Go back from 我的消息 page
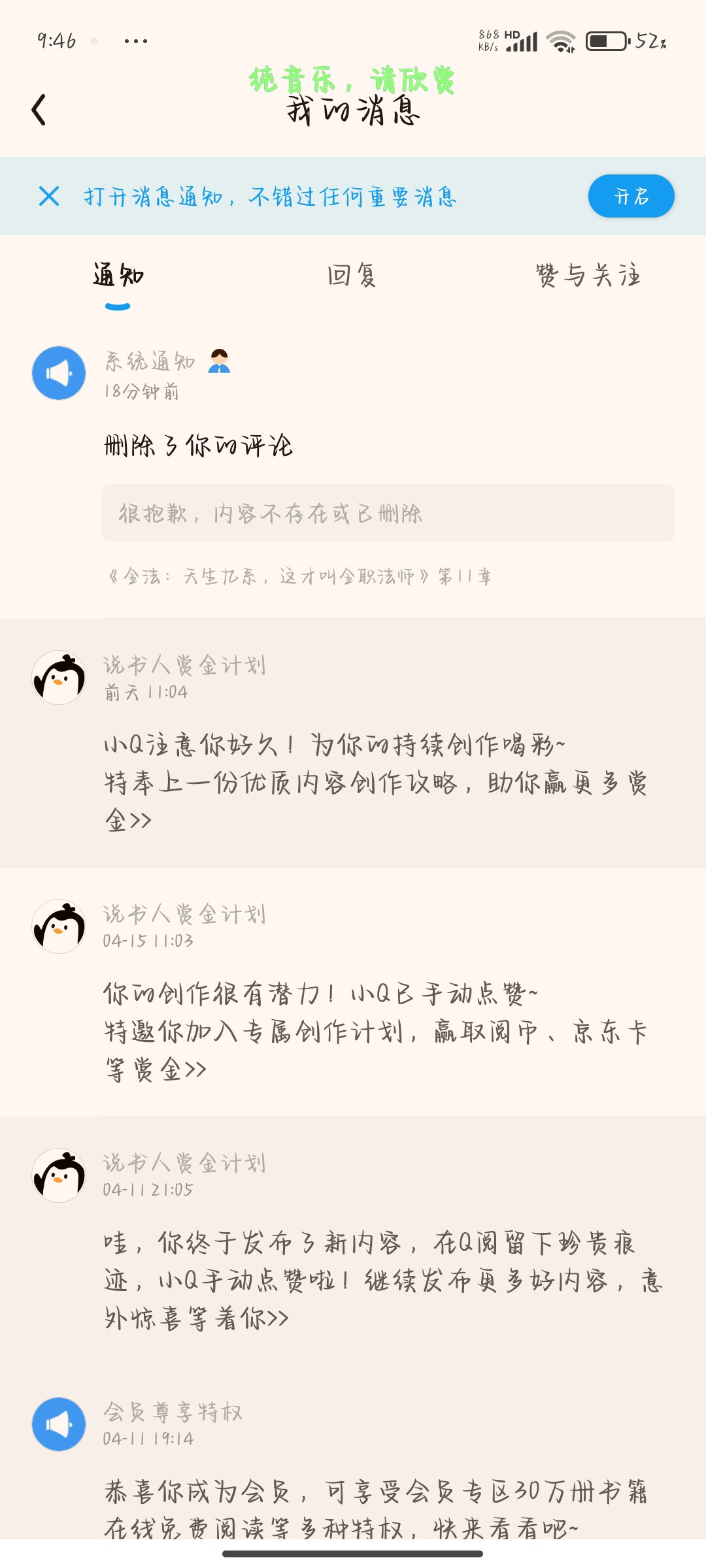706x1568 pixels. click(39, 110)
